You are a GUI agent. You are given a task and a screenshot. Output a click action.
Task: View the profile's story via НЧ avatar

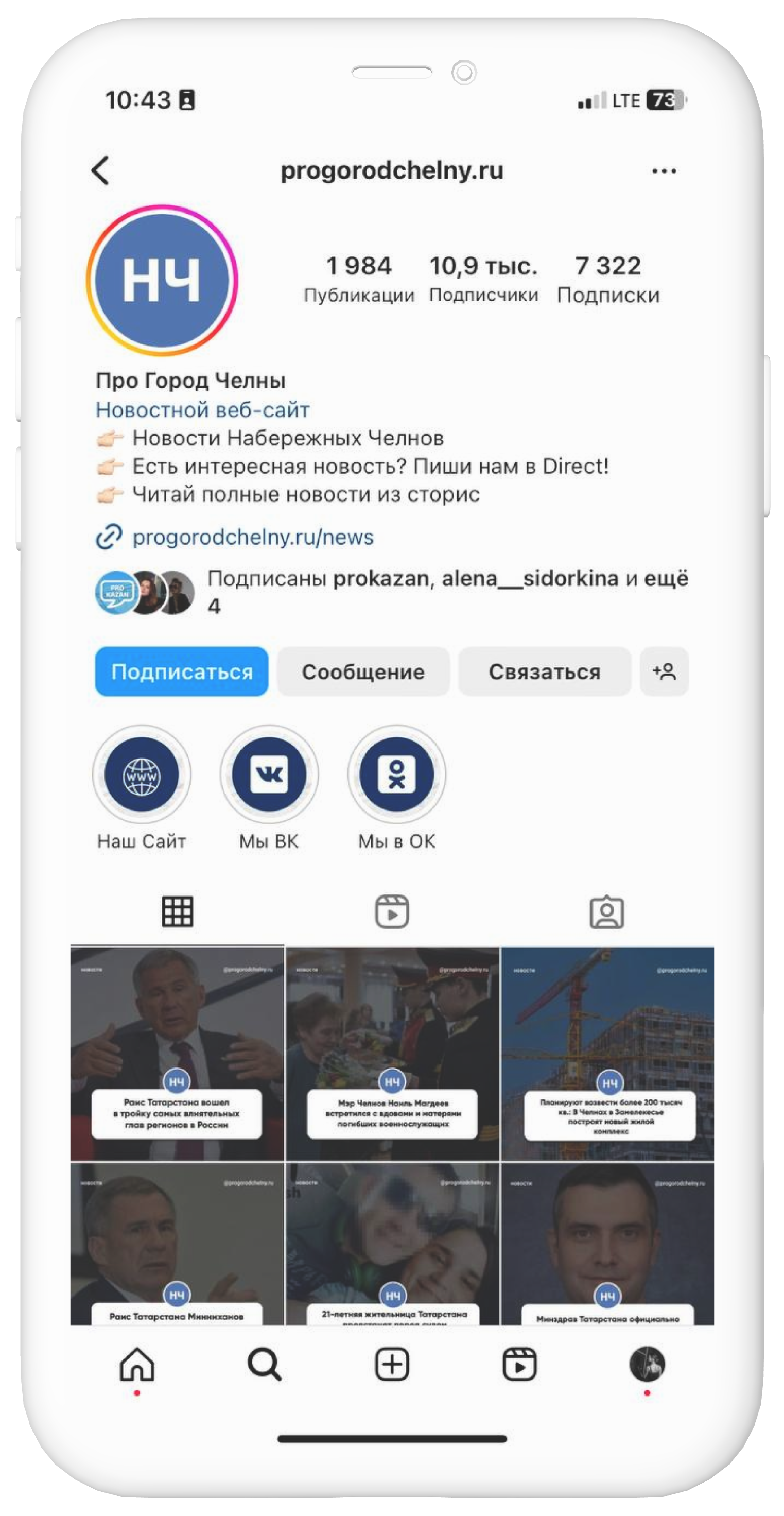(x=162, y=280)
